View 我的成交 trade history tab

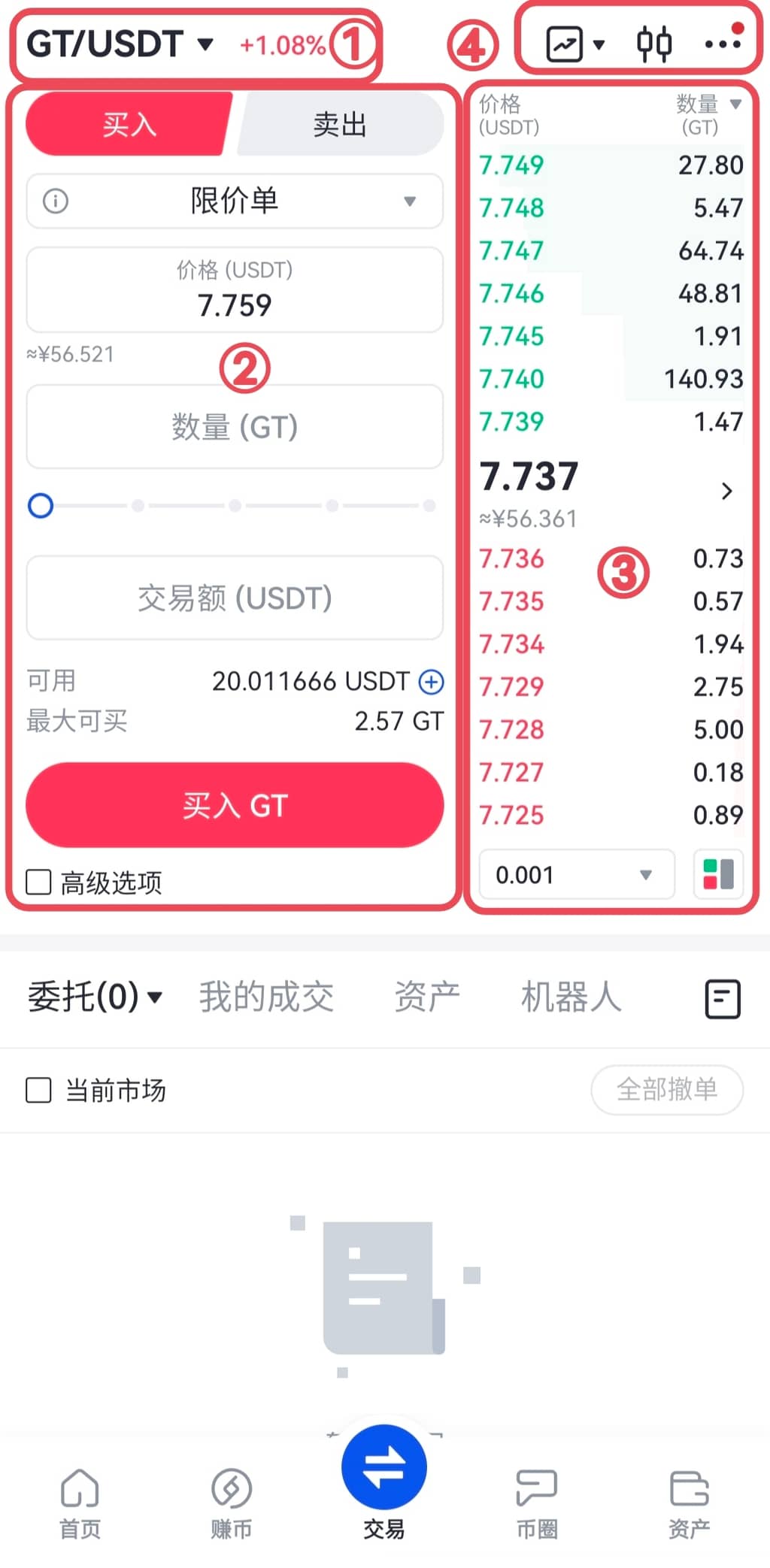click(x=266, y=997)
